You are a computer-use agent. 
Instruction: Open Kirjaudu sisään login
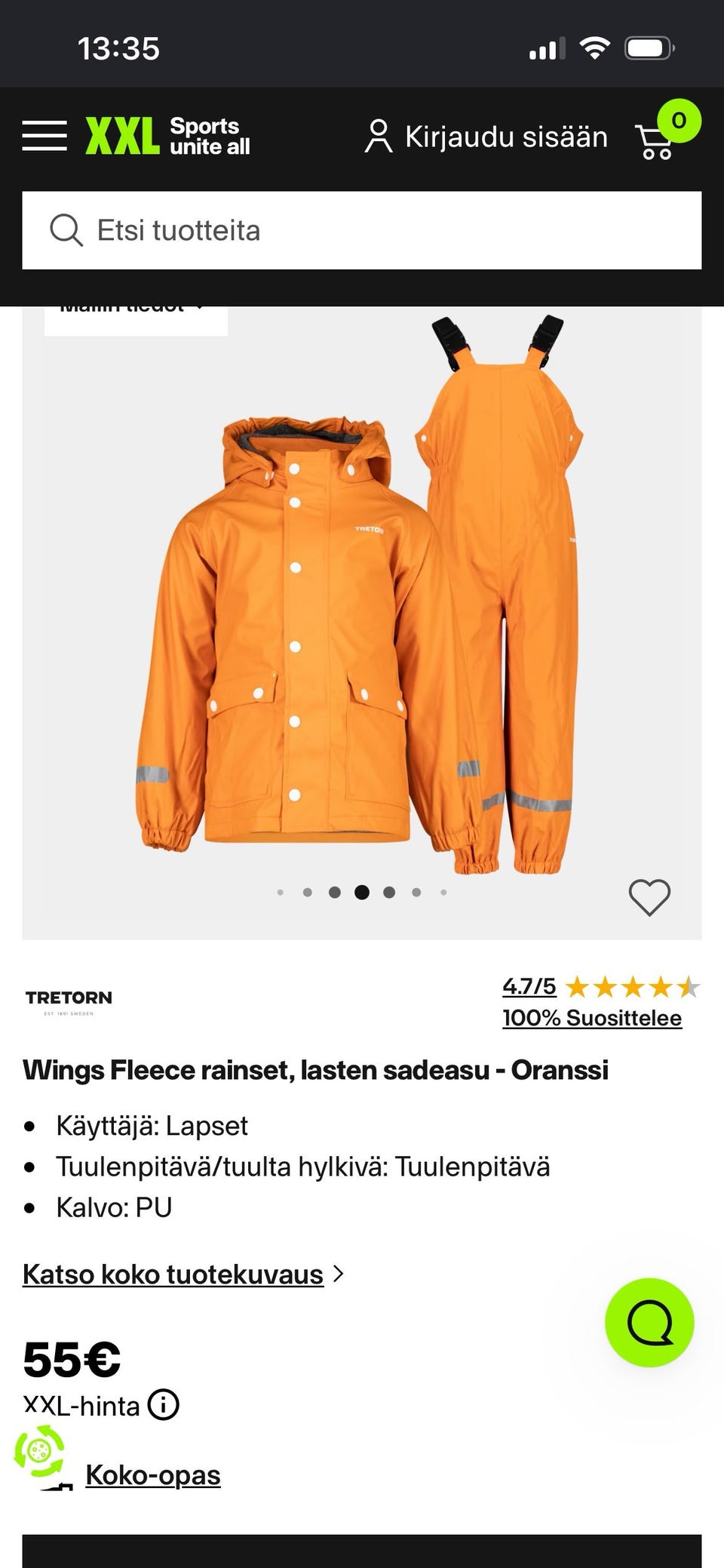(486, 137)
